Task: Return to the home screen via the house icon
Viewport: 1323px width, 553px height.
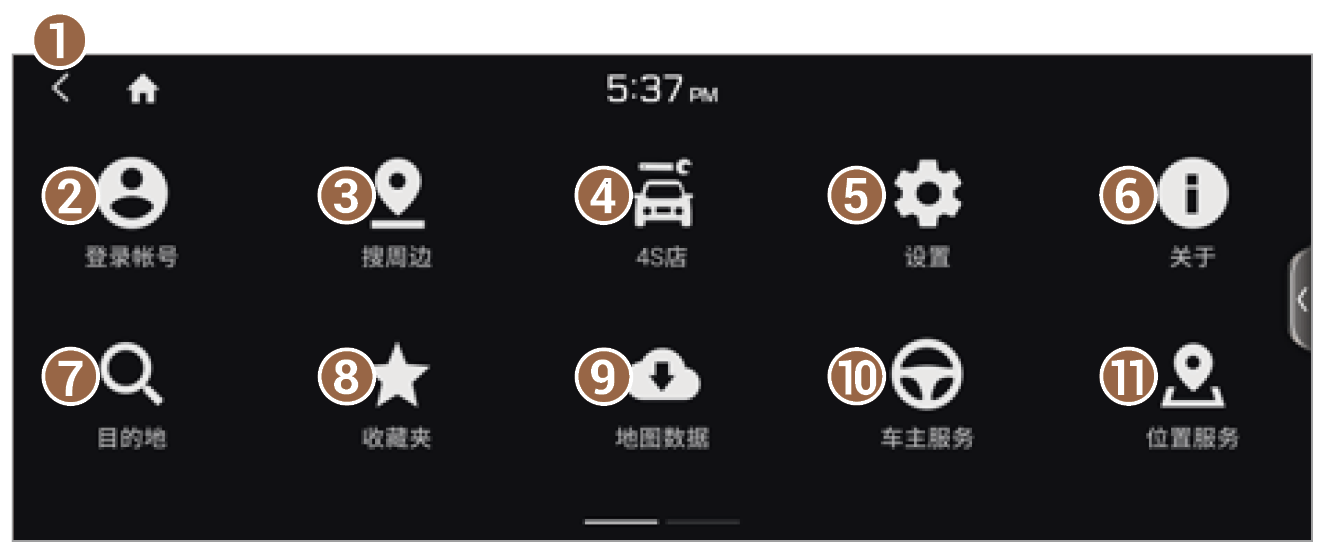Action: 143,91
